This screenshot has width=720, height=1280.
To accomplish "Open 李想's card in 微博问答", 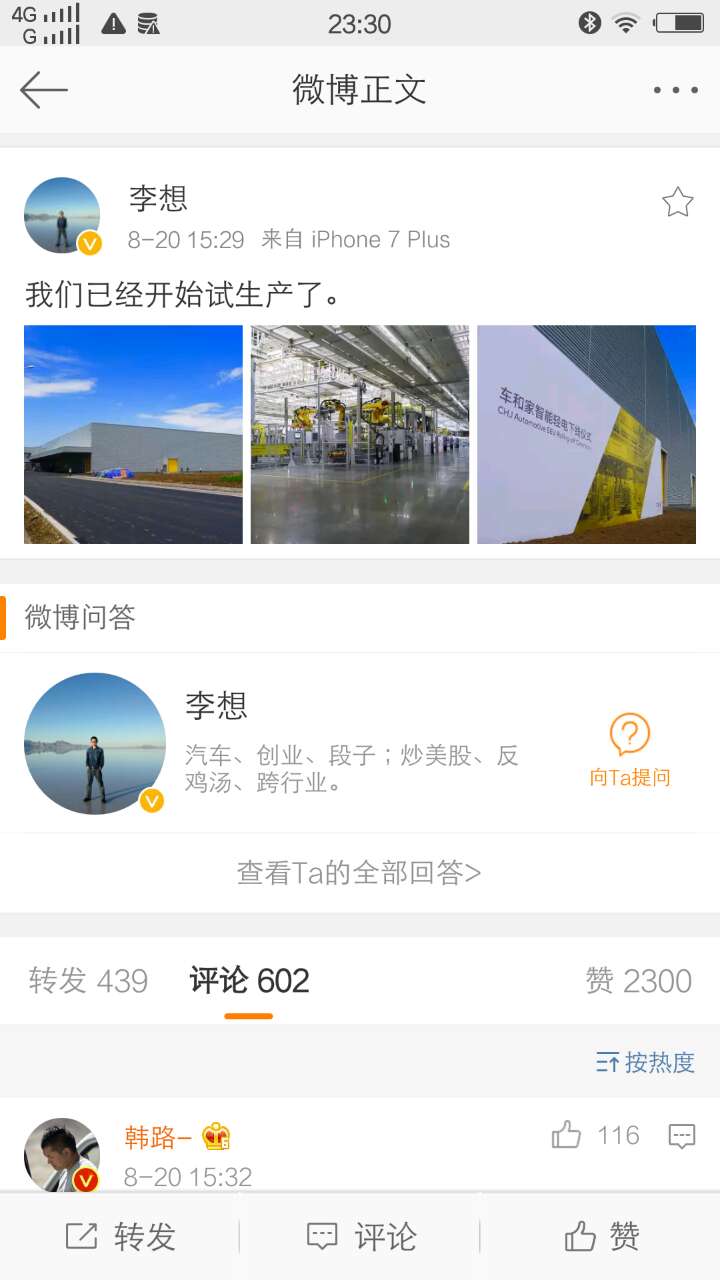I will point(216,706).
